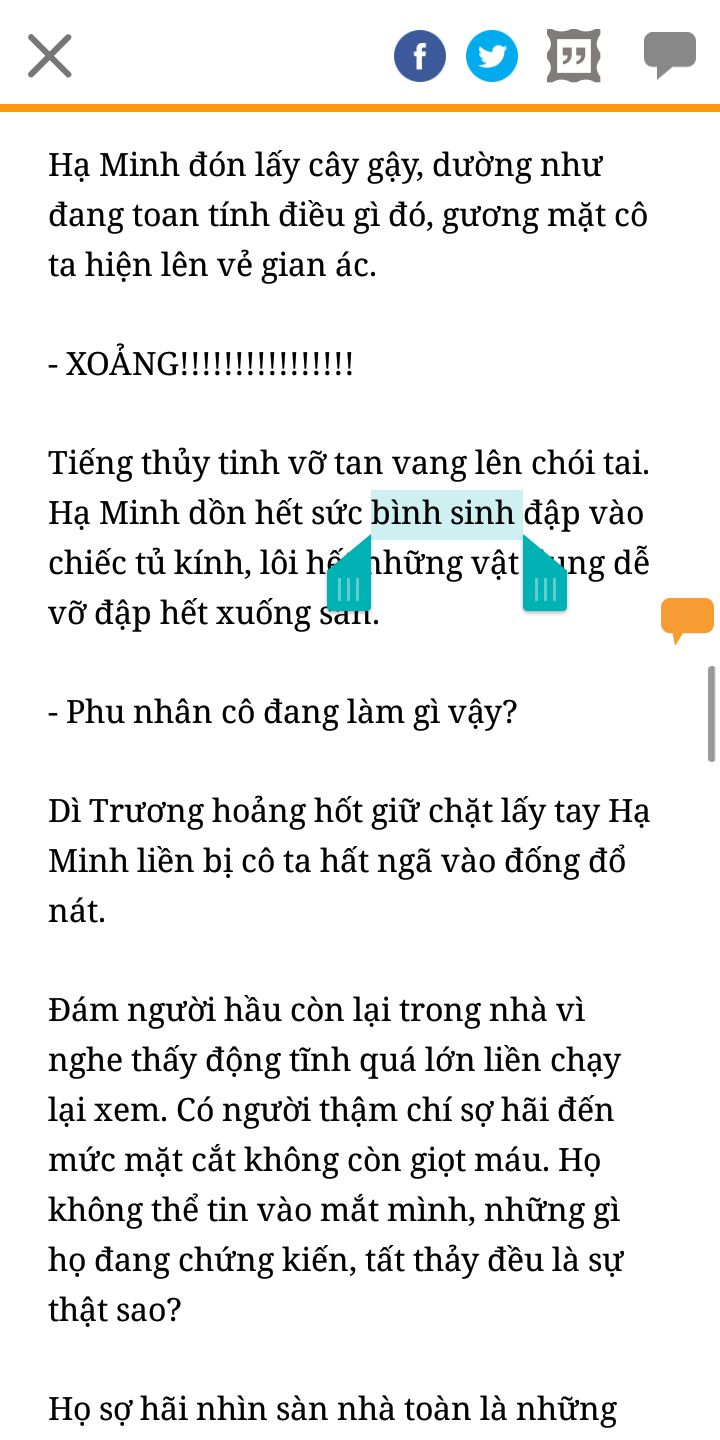Close the text selection toolbar

[49, 56]
